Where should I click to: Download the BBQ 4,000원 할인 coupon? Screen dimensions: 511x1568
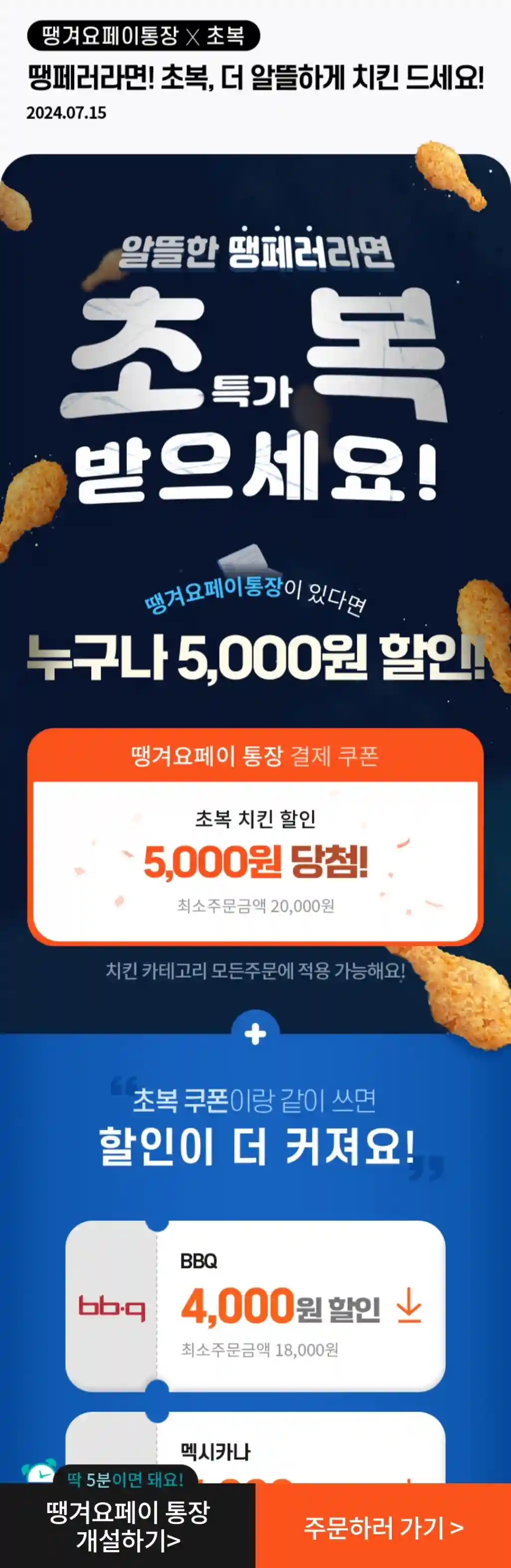408,1307
